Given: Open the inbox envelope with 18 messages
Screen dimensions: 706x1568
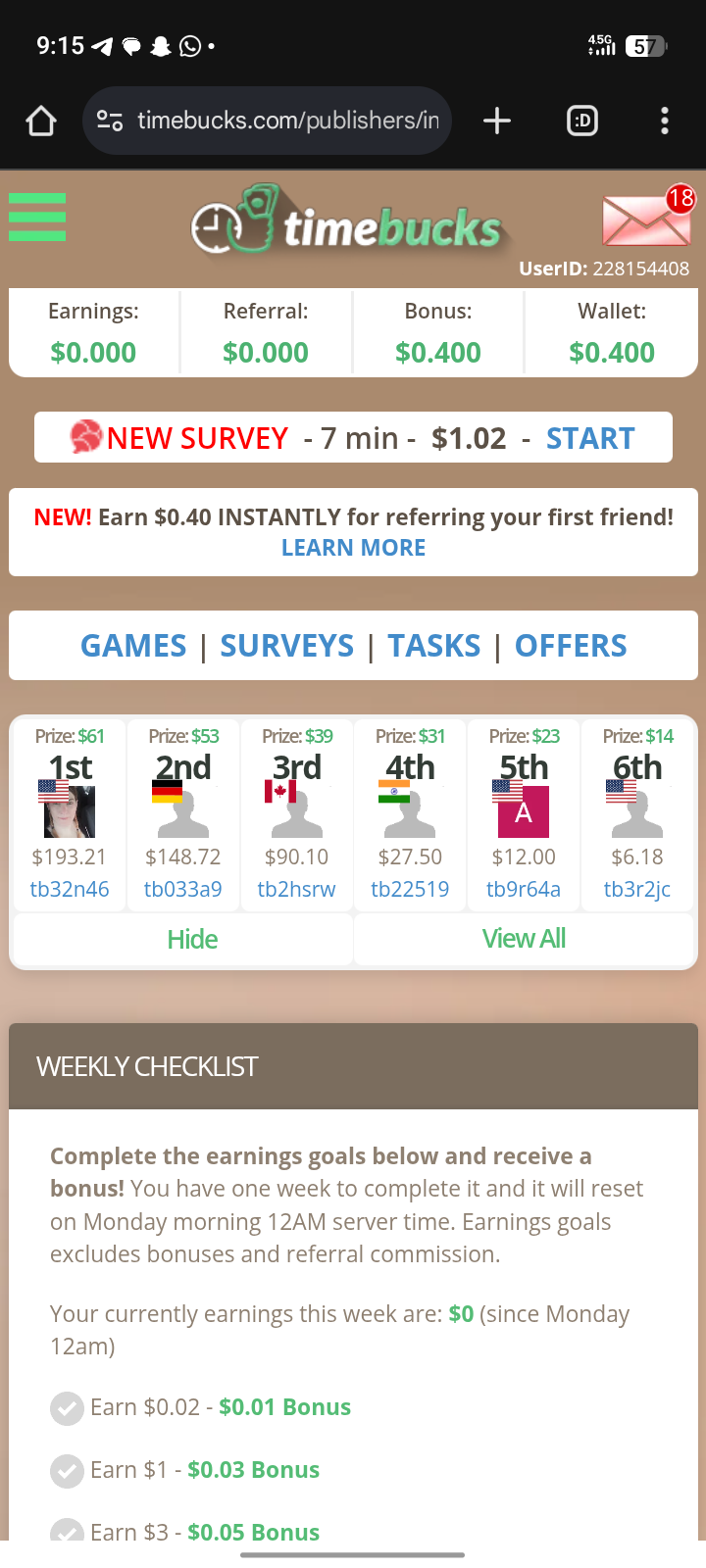Looking at the screenshot, I should point(646,220).
